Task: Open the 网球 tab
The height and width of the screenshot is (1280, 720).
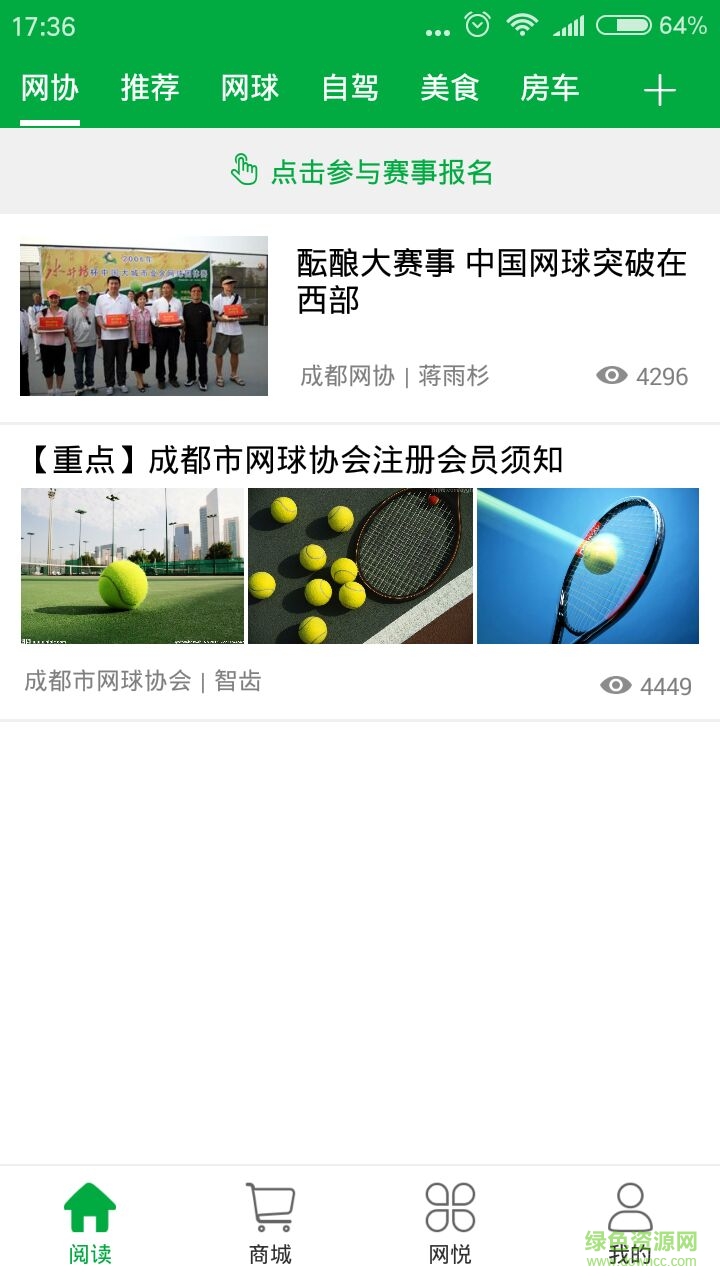Action: click(250, 89)
